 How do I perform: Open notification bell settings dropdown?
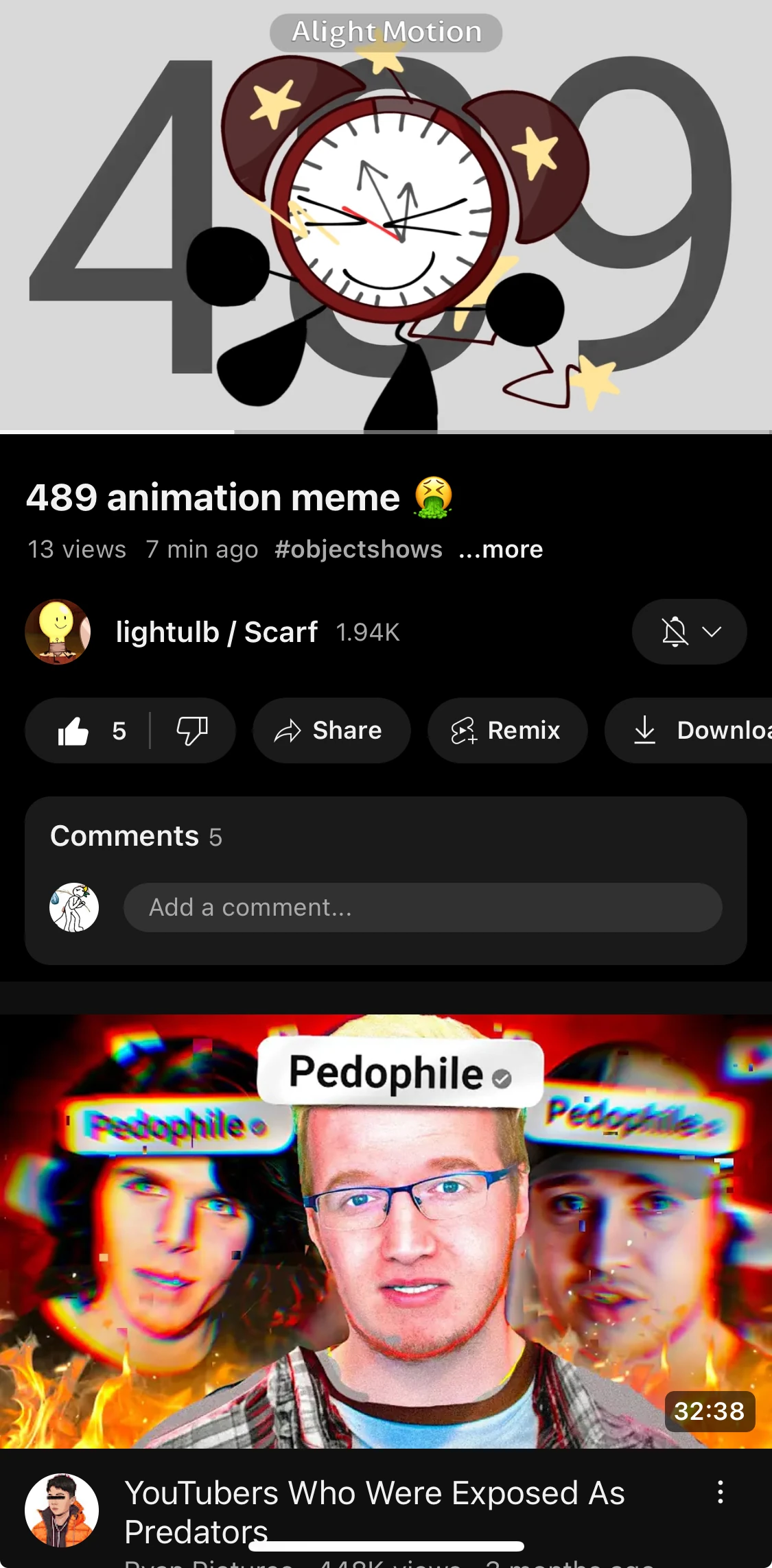[x=689, y=632]
